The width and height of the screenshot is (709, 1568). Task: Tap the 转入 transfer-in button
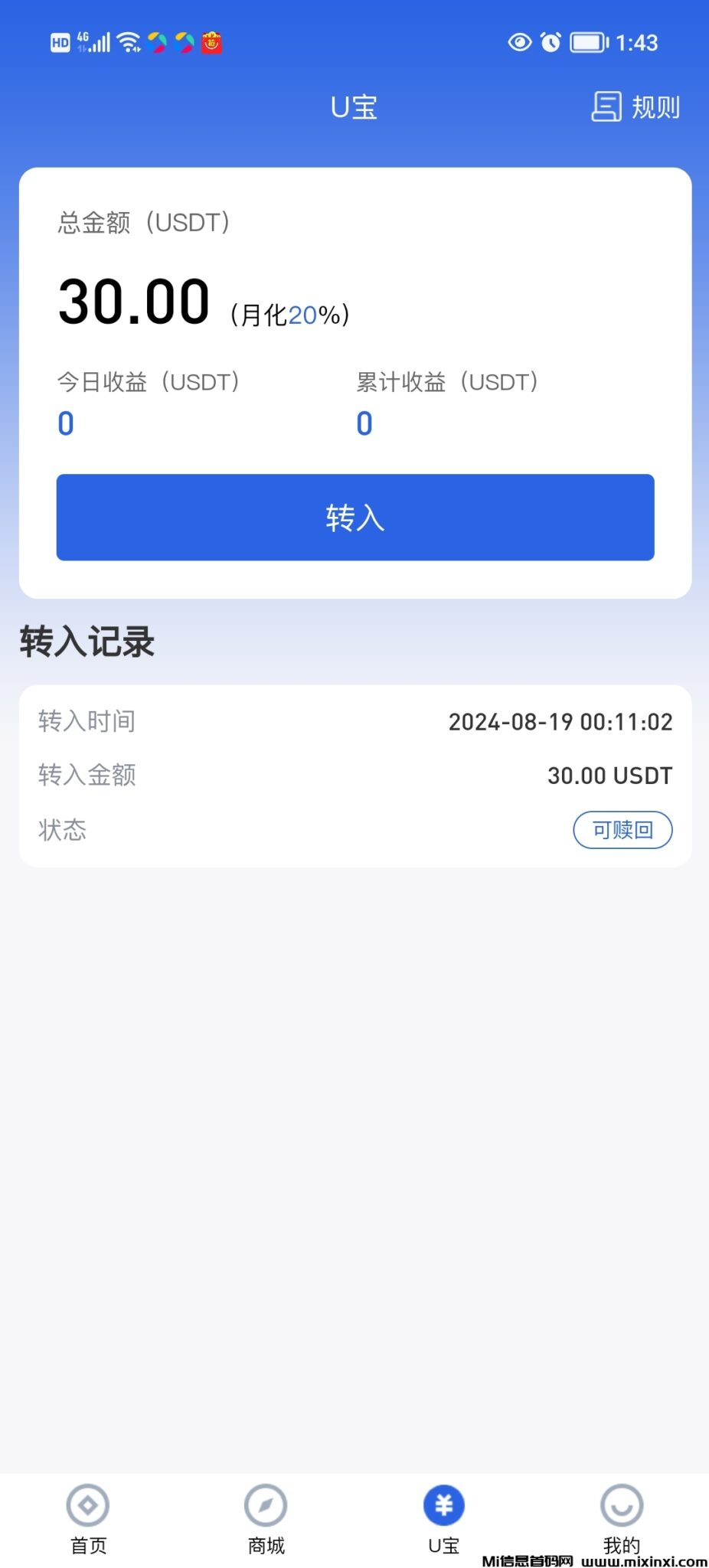tap(354, 518)
